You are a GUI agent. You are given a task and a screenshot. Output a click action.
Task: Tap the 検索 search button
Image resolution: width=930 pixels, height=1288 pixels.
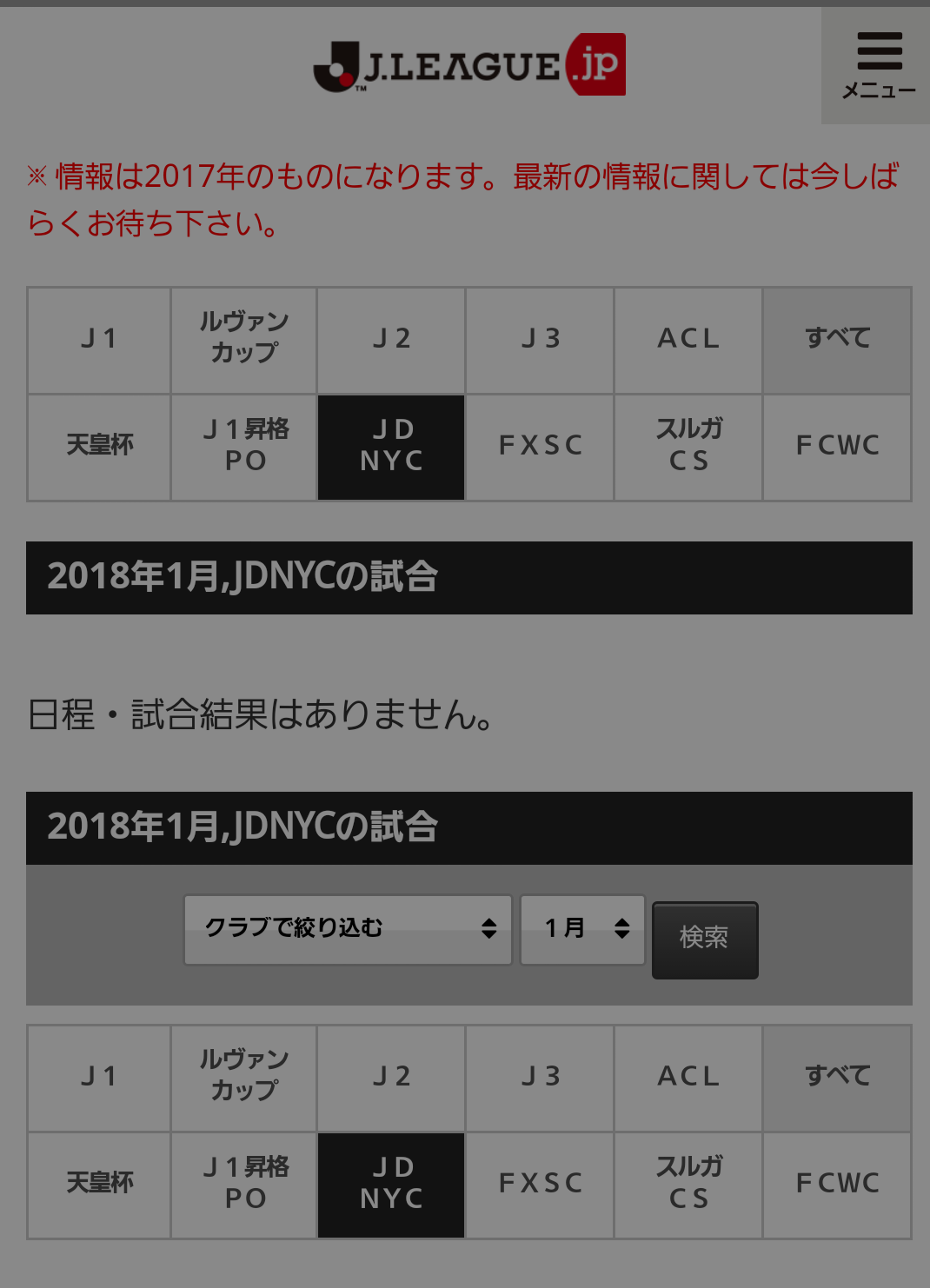click(705, 939)
